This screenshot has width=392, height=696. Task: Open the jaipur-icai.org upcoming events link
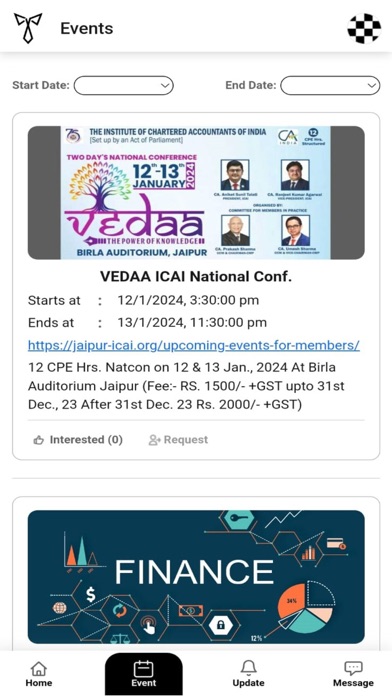tap(194, 345)
